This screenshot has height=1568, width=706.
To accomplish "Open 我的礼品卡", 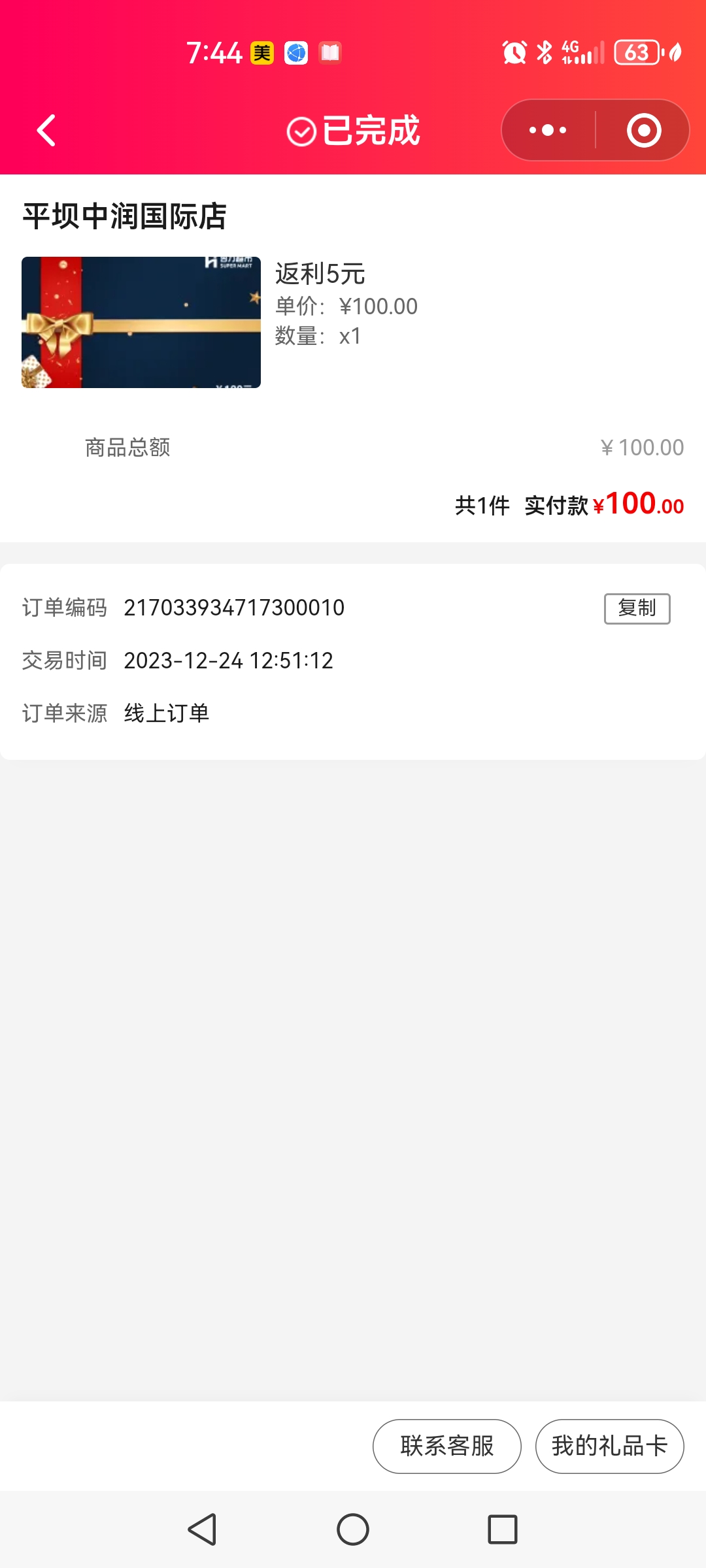I will point(609,1446).
